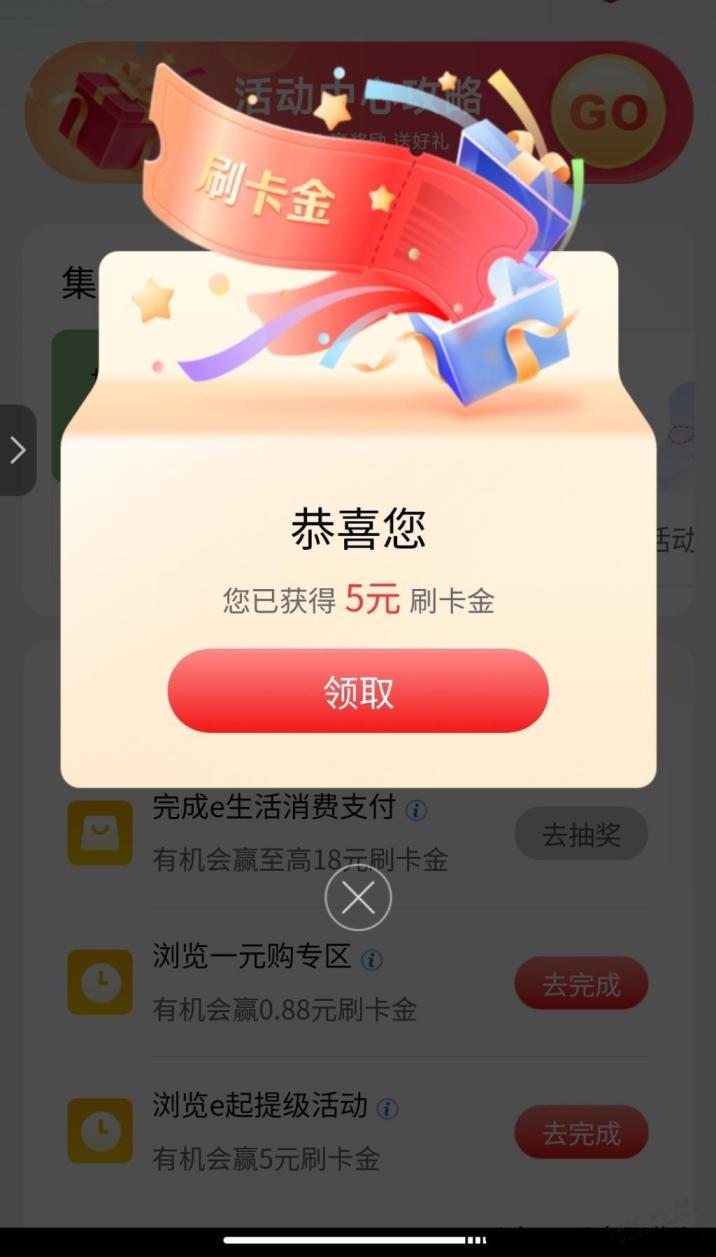Viewport: 716px width, 1257px height.
Task: Tap 去抽奖 for e生活消费支付 task
Action: [581, 834]
